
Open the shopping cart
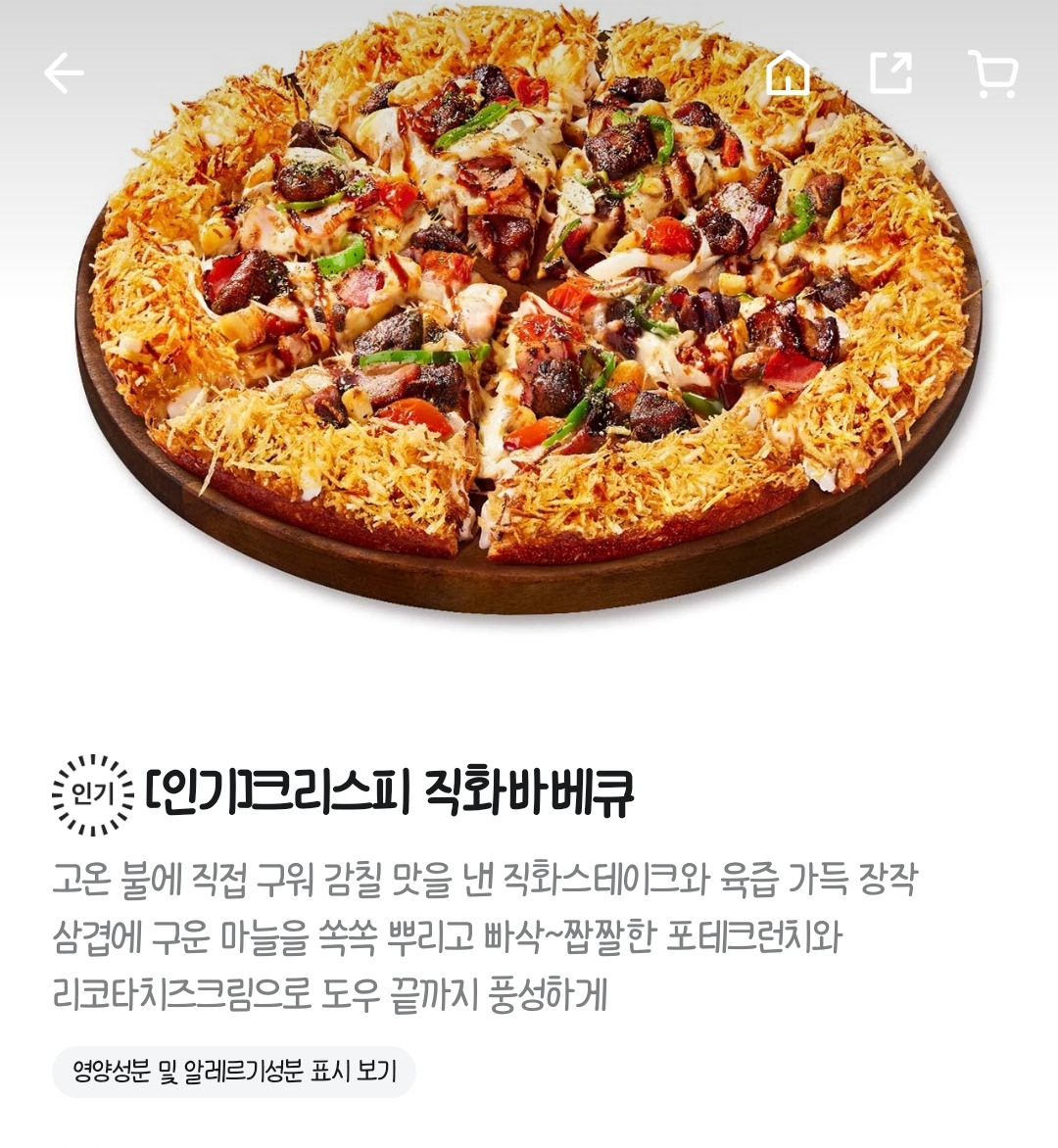[x=993, y=73]
